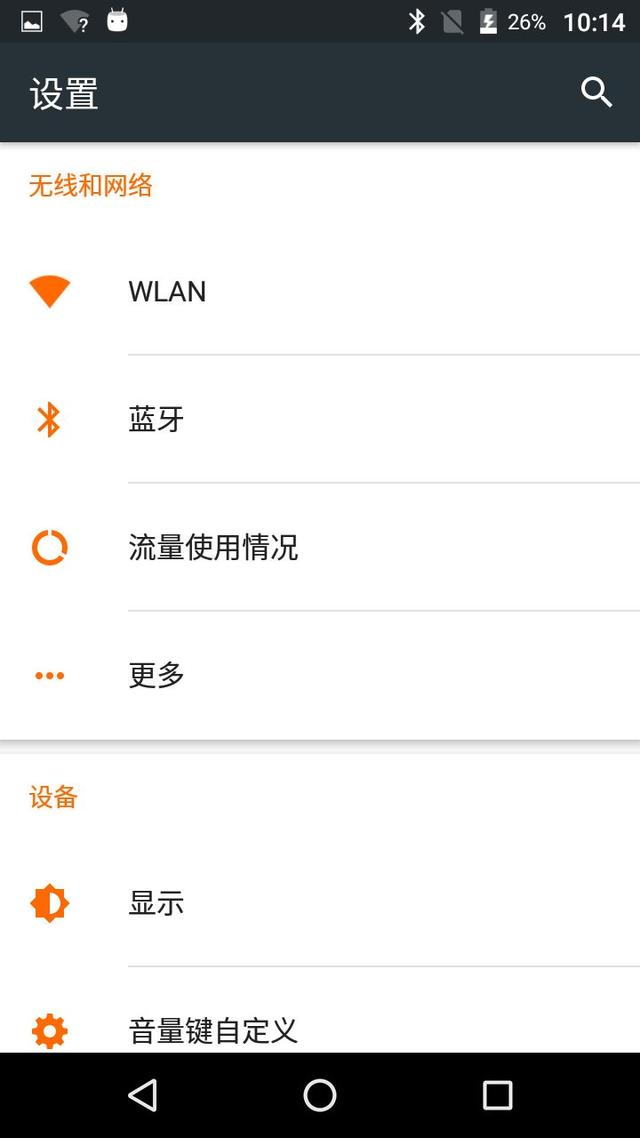The height and width of the screenshot is (1138, 640).
Task: Open the 显示 (display) settings
Action: (320, 904)
